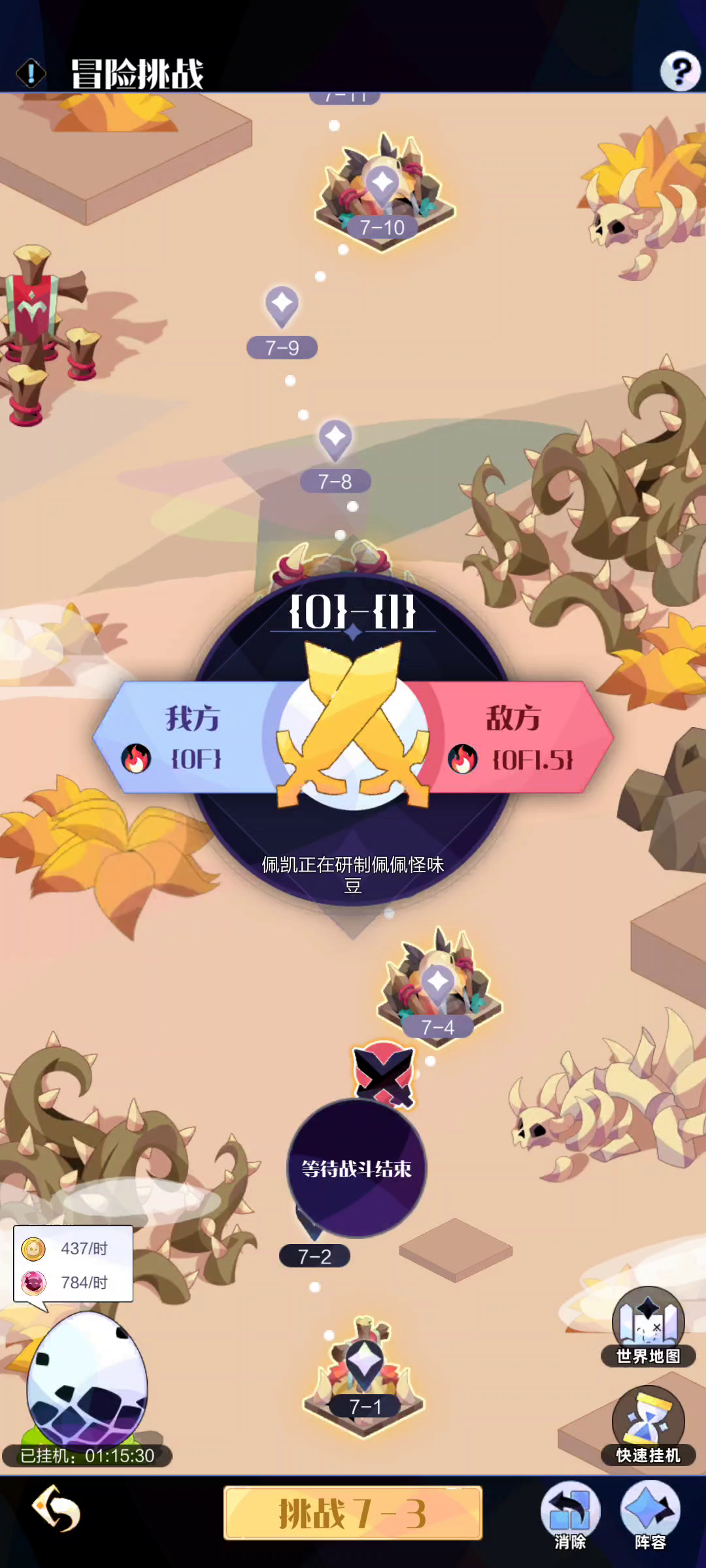
Task: Tap the exclamation info icon beside 冒险挑战
Action: coord(31,73)
